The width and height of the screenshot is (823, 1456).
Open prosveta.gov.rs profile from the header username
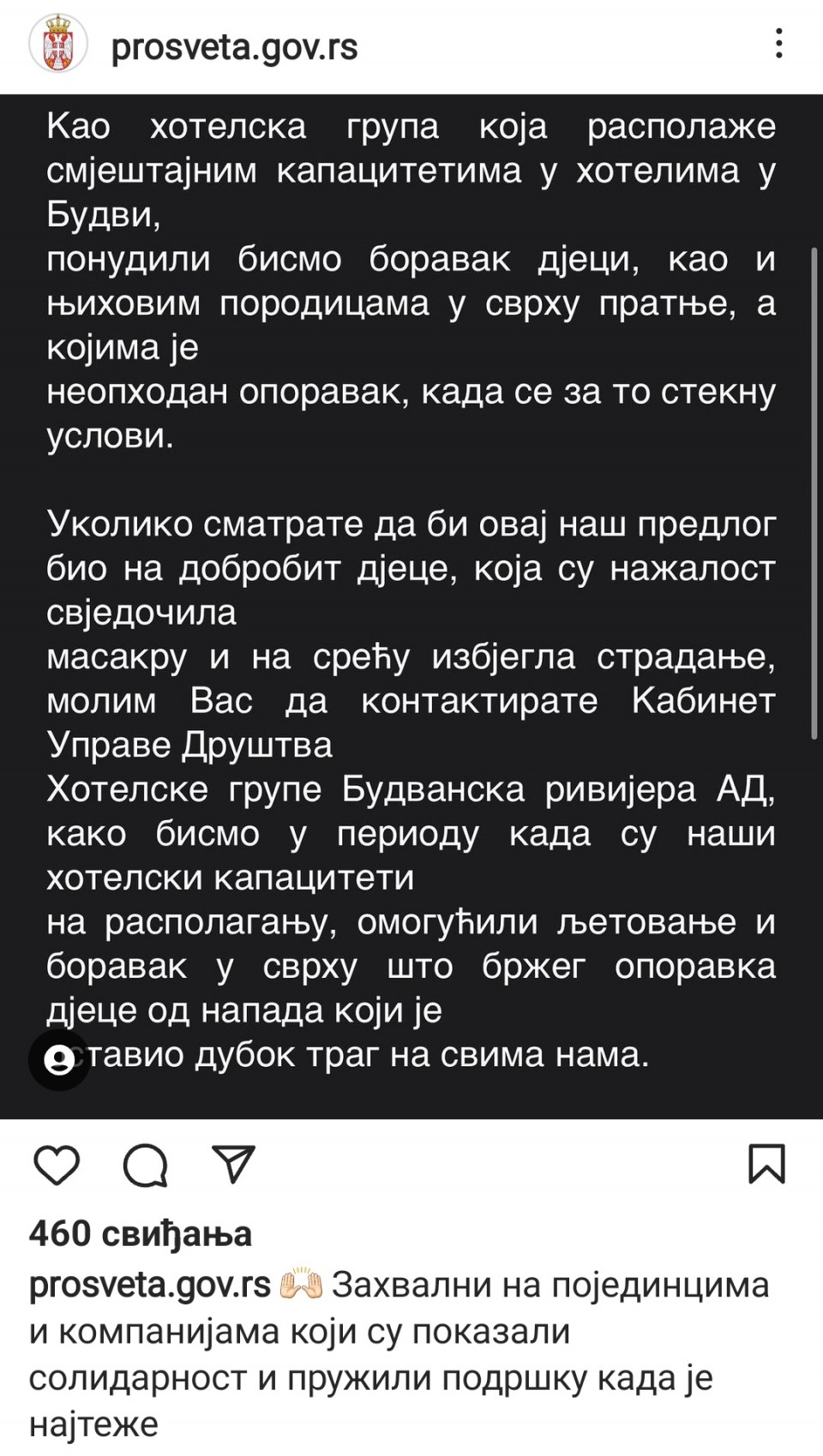[x=234, y=47]
